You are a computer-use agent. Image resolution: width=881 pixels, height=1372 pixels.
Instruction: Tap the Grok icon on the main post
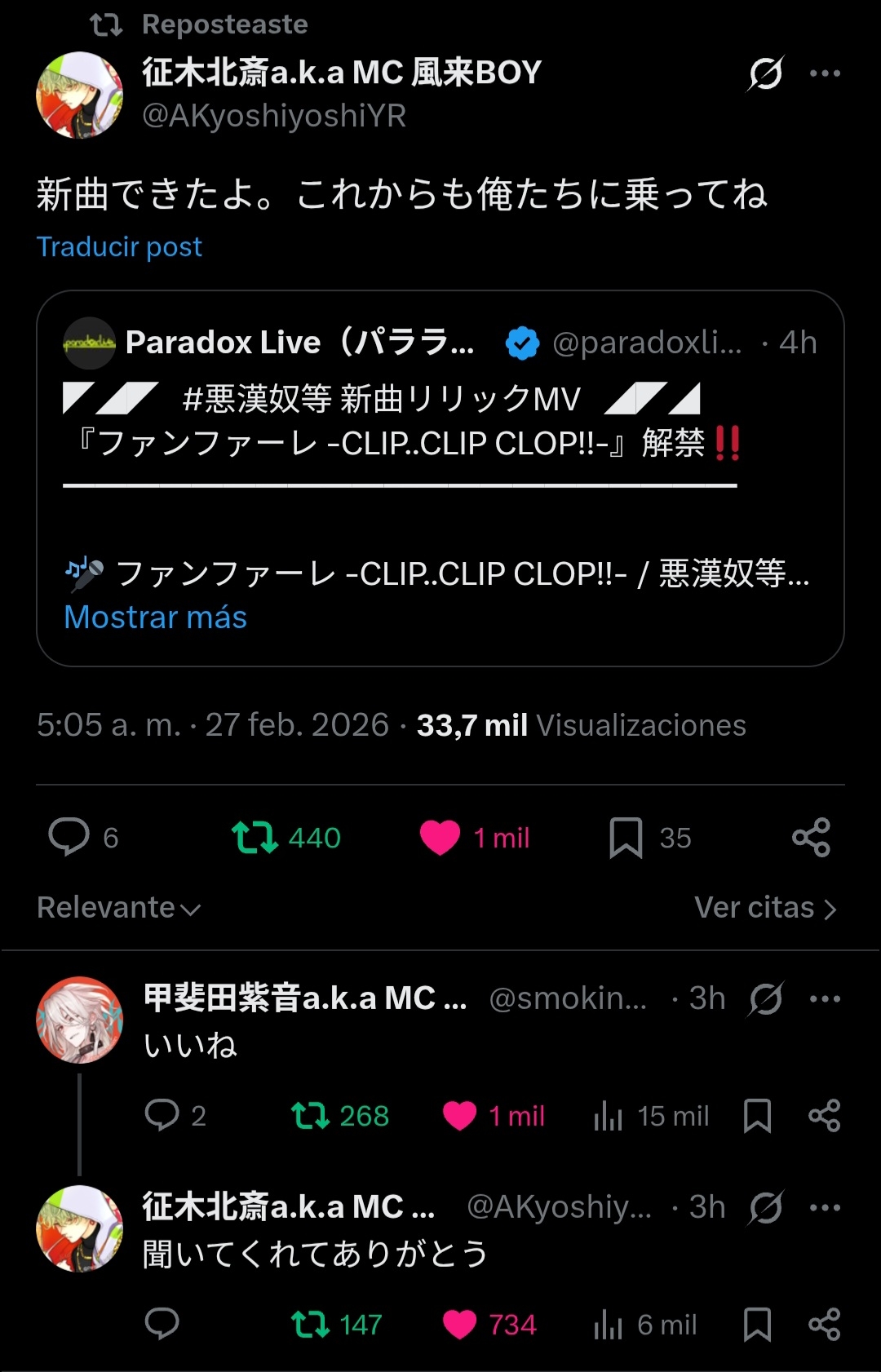click(765, 73)
